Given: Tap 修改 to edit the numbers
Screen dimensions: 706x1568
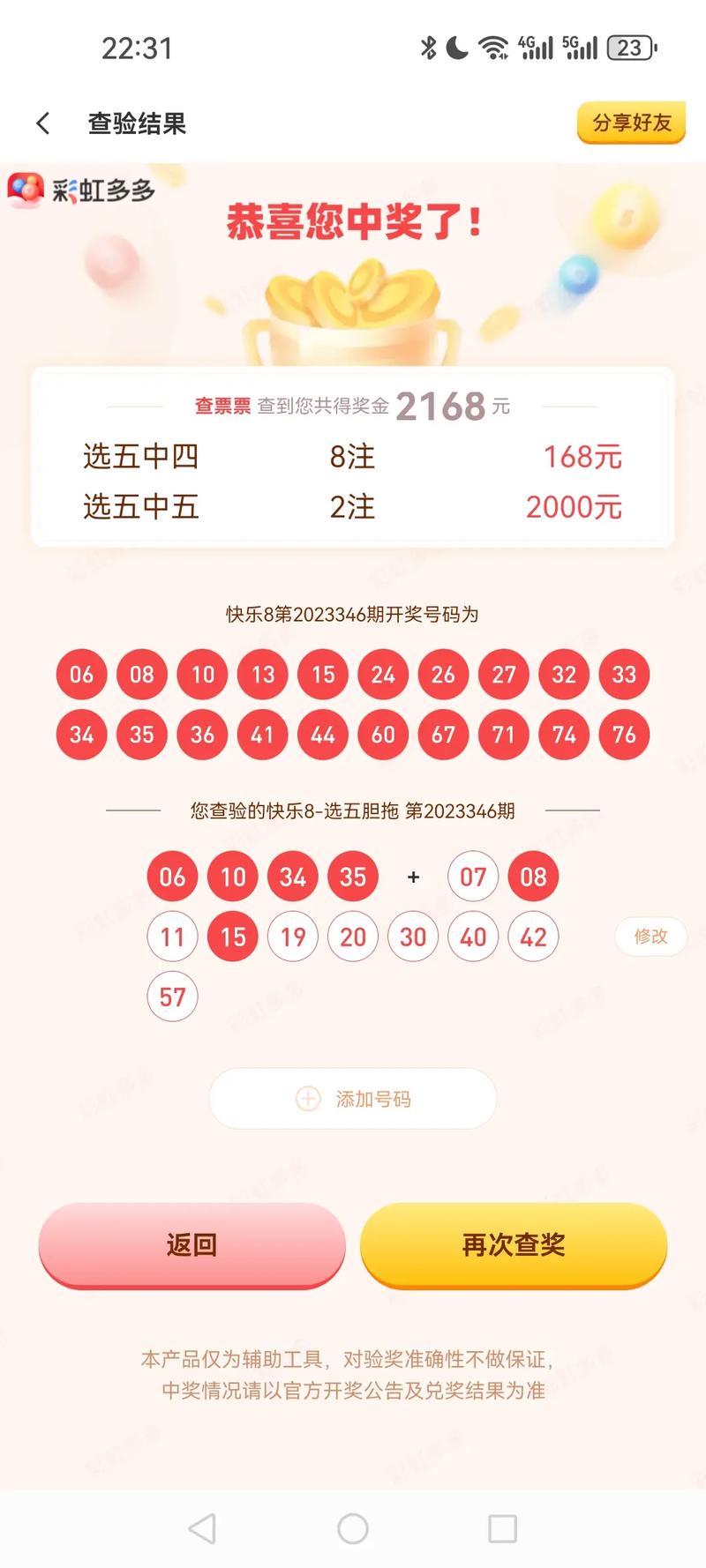Looking at the screenshot, I should (650, 937).
